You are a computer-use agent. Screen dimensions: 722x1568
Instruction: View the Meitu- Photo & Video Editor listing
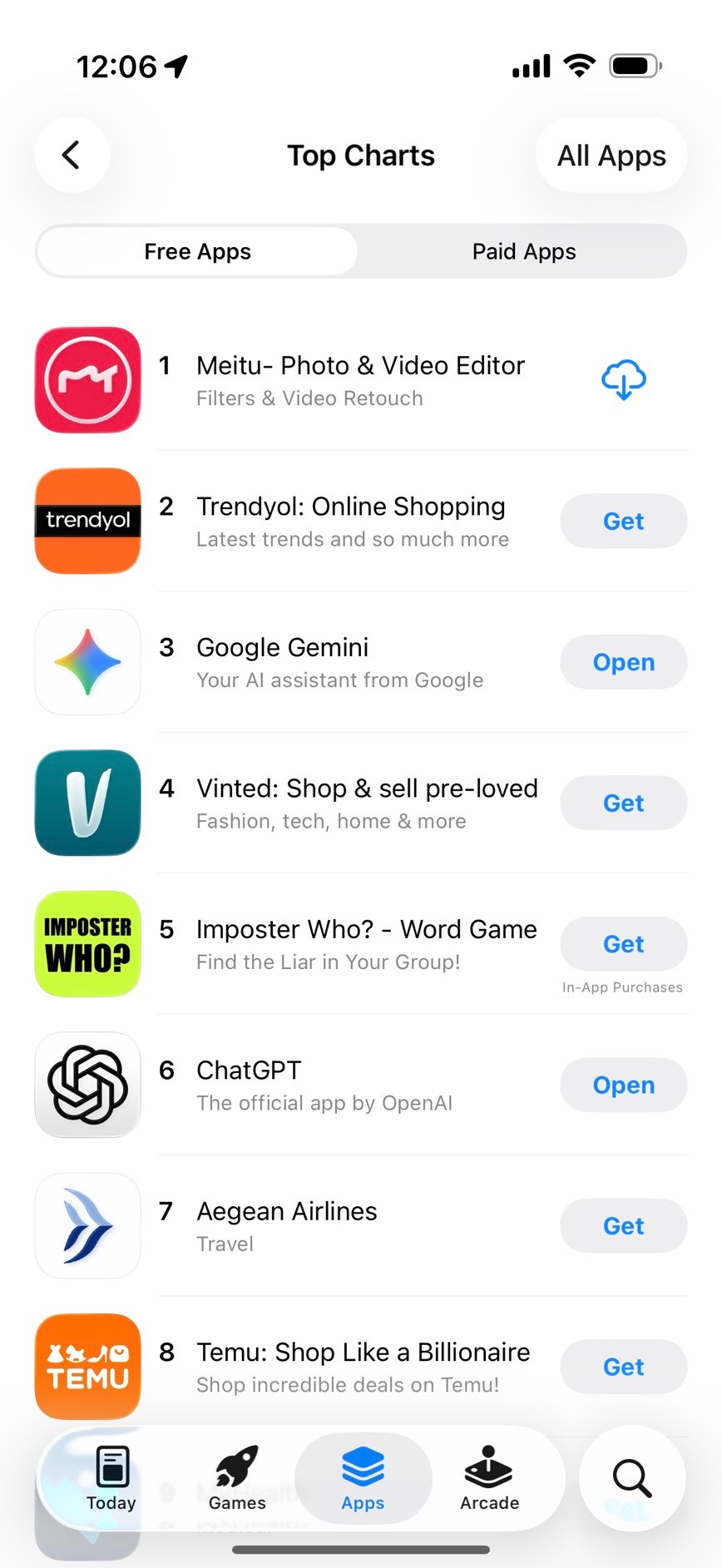pyautogui.click(x=360, y=366)
